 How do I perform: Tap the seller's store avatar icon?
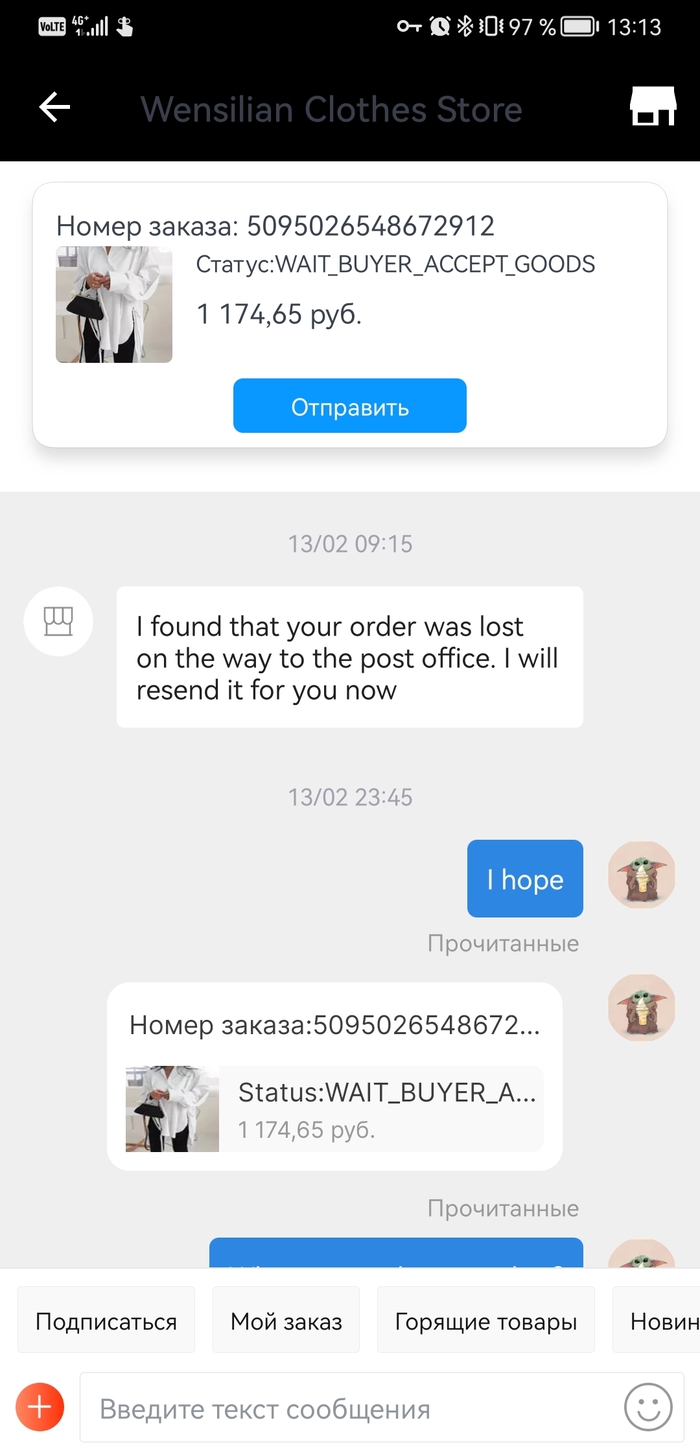[x=58, y=621]
